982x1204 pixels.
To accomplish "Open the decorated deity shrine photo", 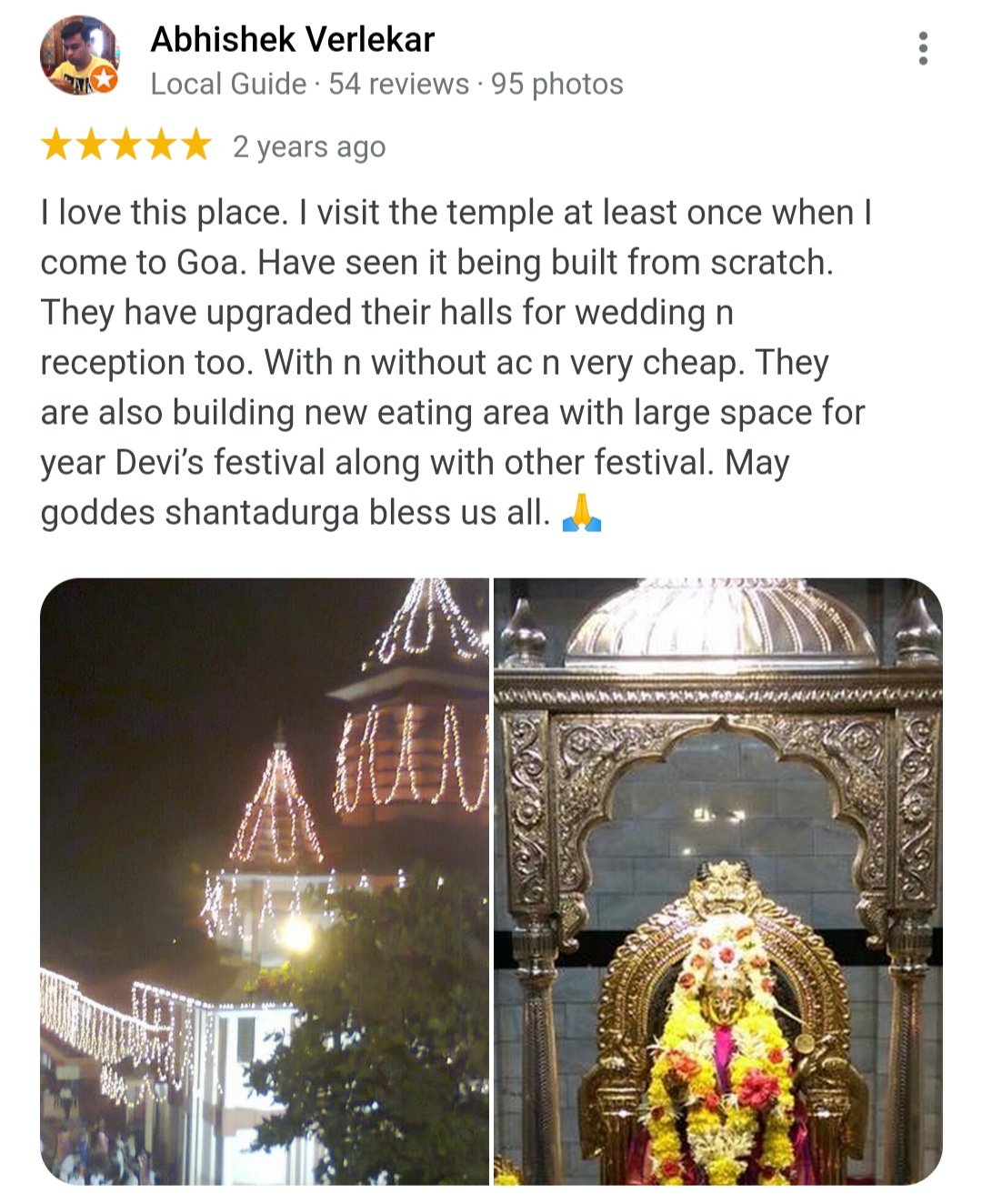I will coord(717,880).
